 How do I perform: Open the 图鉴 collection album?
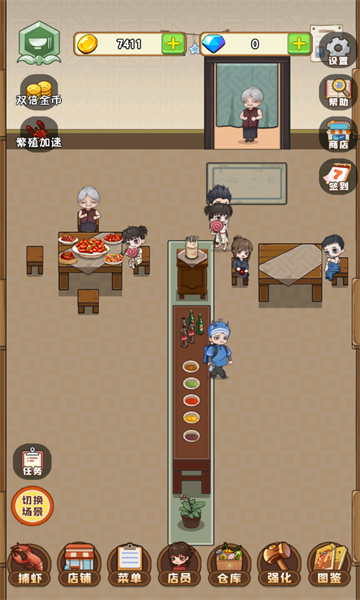[329, 565]
